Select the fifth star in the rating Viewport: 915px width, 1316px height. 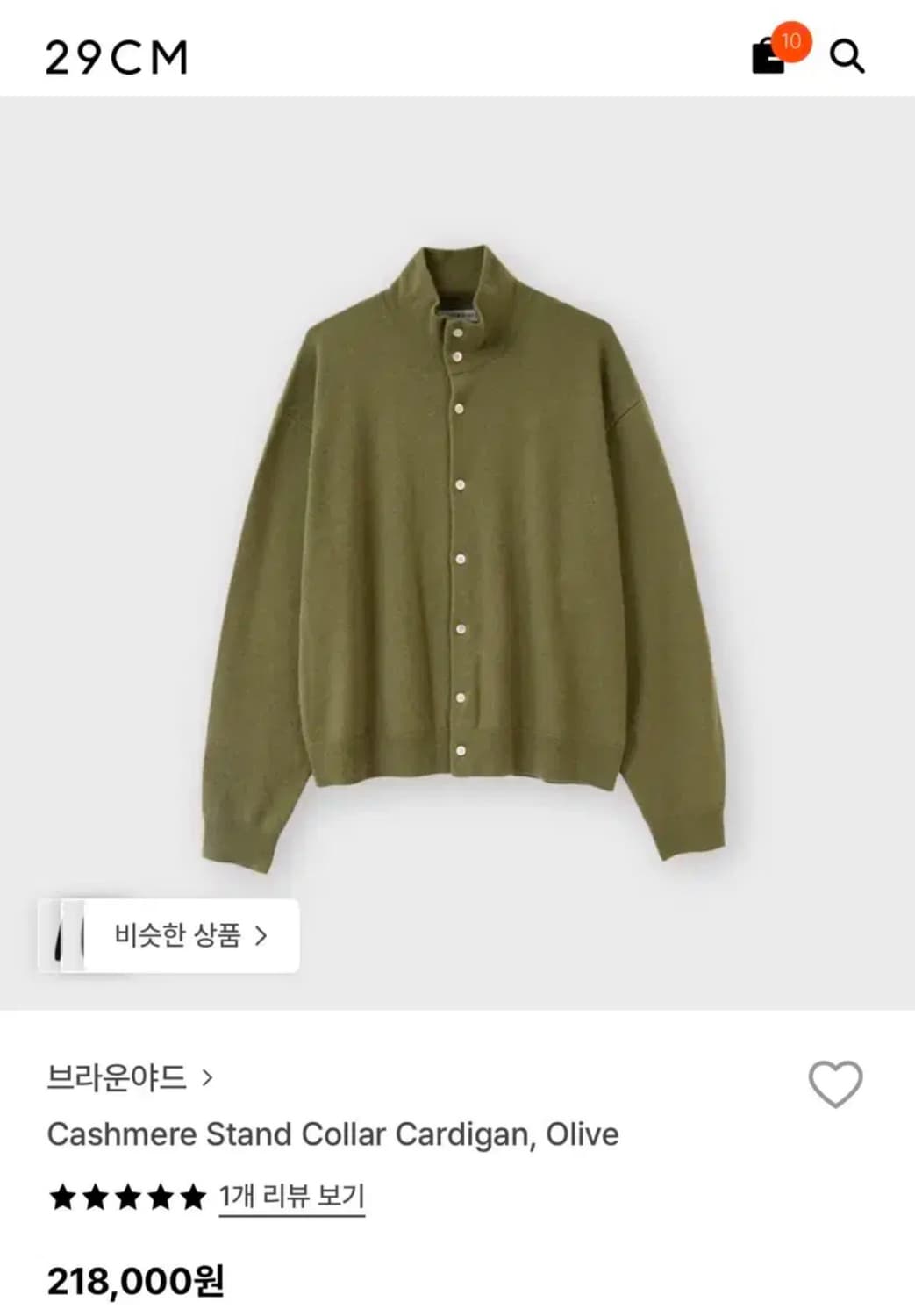coord(191,1194)
